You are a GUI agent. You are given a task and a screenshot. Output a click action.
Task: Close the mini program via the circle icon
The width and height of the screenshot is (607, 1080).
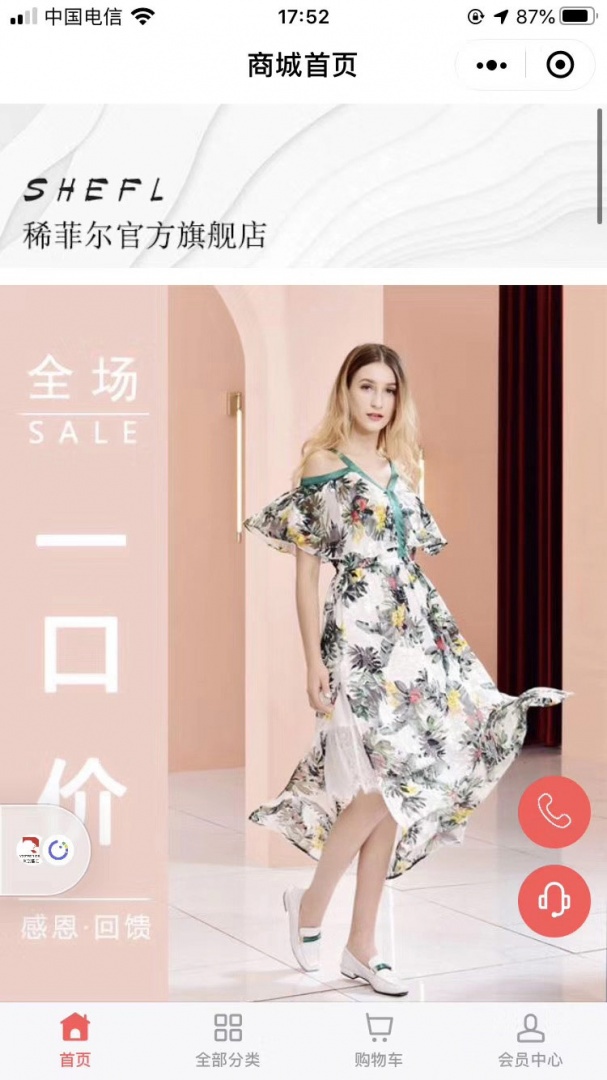[x=560, y=66]
